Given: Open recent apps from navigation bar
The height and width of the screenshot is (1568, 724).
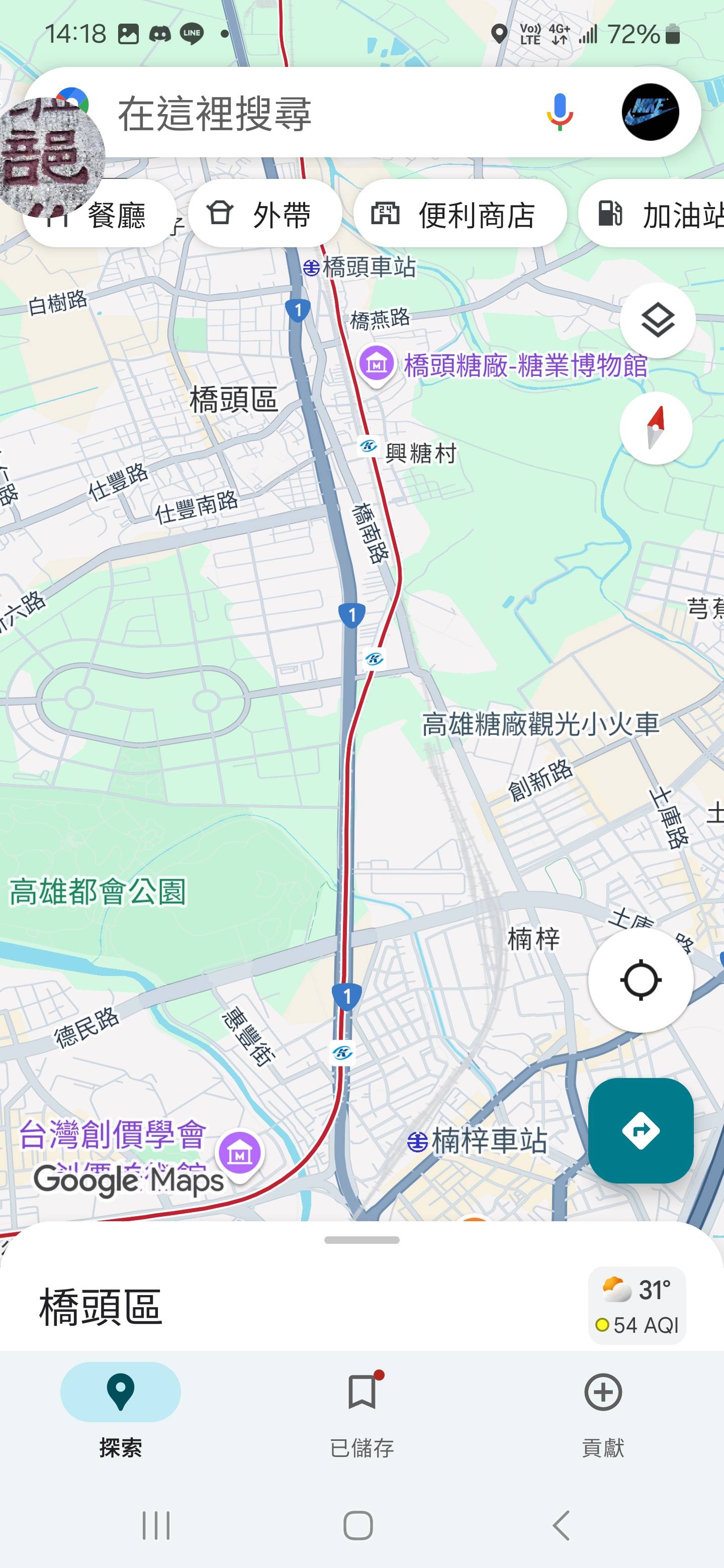Looking at the screenshot, I should coord(156,1525).
